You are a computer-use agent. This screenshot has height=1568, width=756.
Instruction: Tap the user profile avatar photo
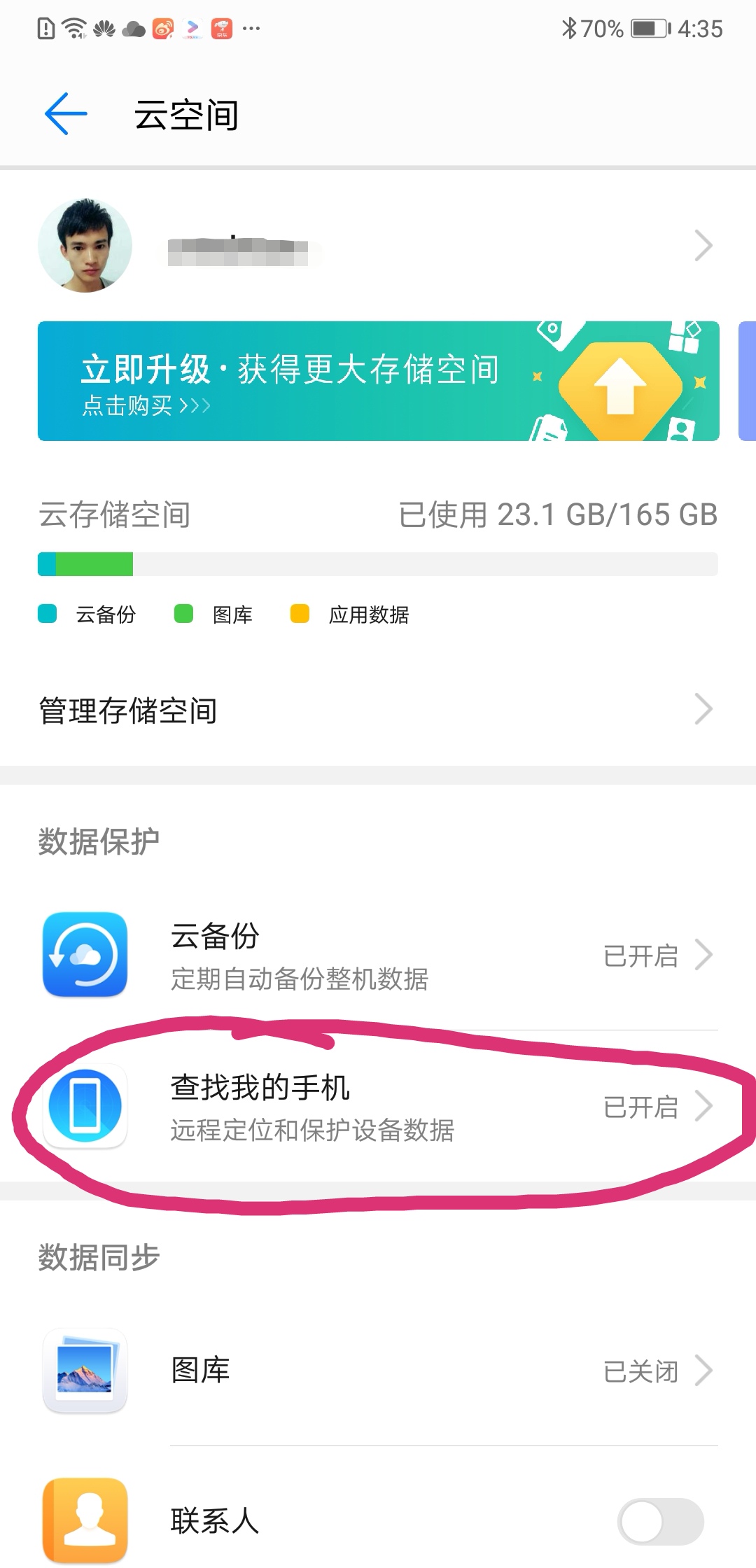85,244
